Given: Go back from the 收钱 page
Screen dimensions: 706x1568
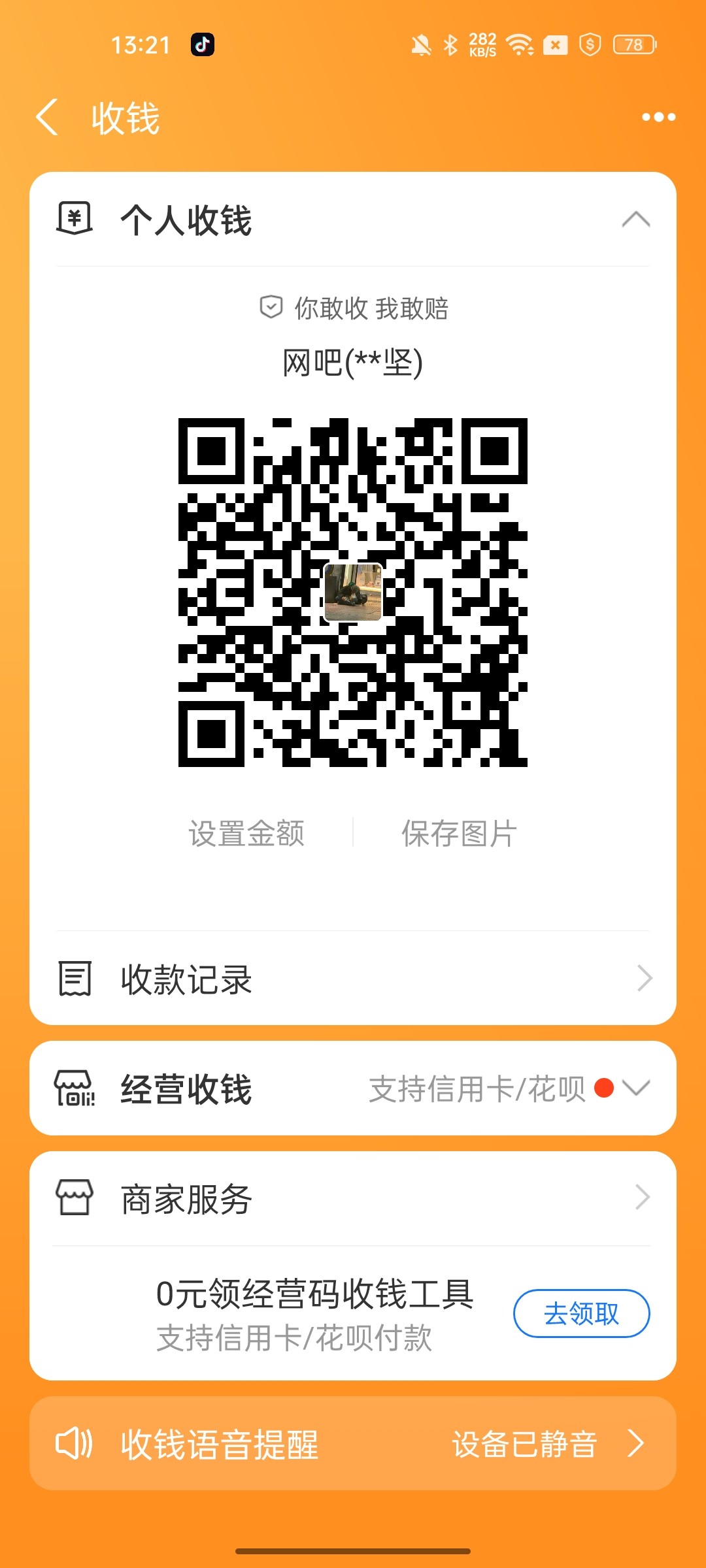Looking at the screenshot, I should tap(47, 118).
